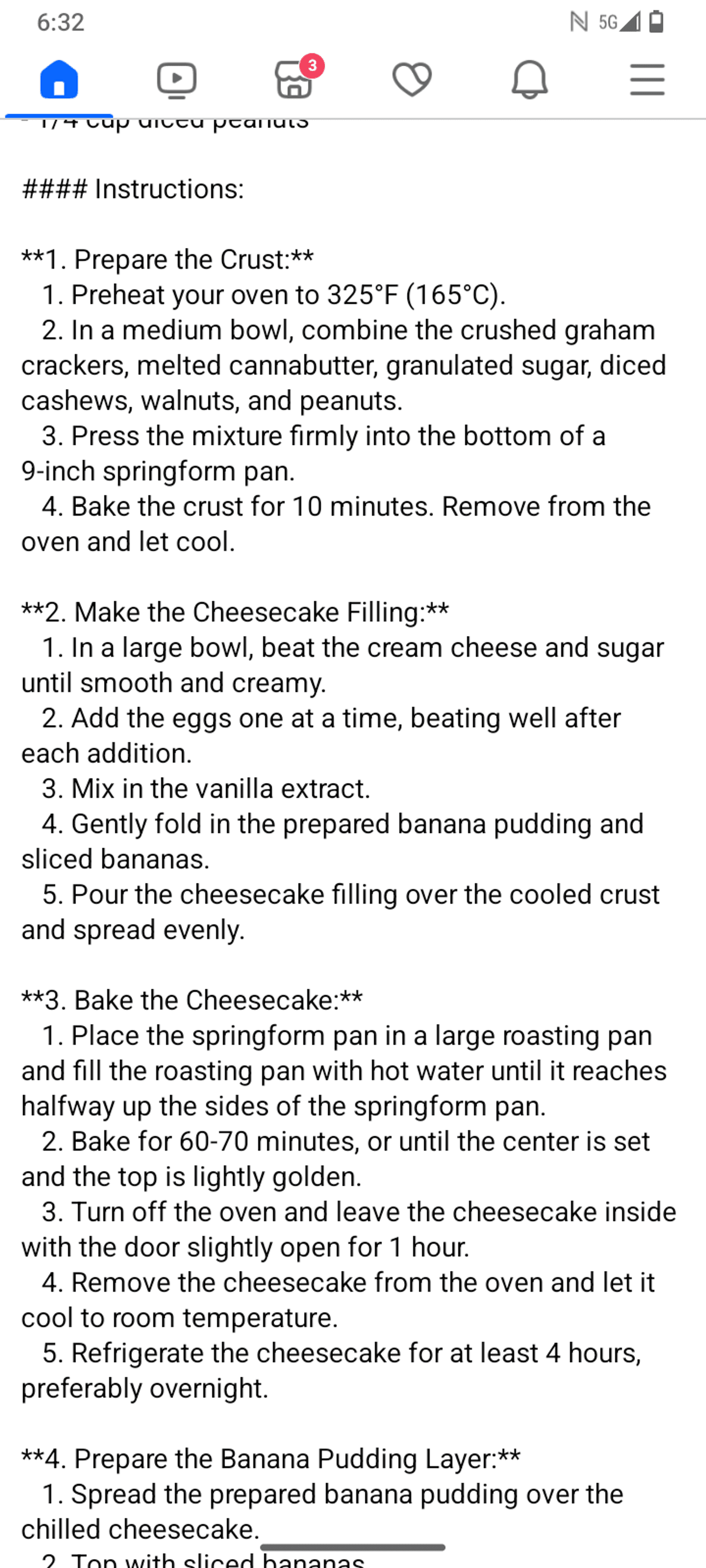Switch to the Home feed tab
Viewport: 706px width, 1568px height.
click(x=59, y=79)
